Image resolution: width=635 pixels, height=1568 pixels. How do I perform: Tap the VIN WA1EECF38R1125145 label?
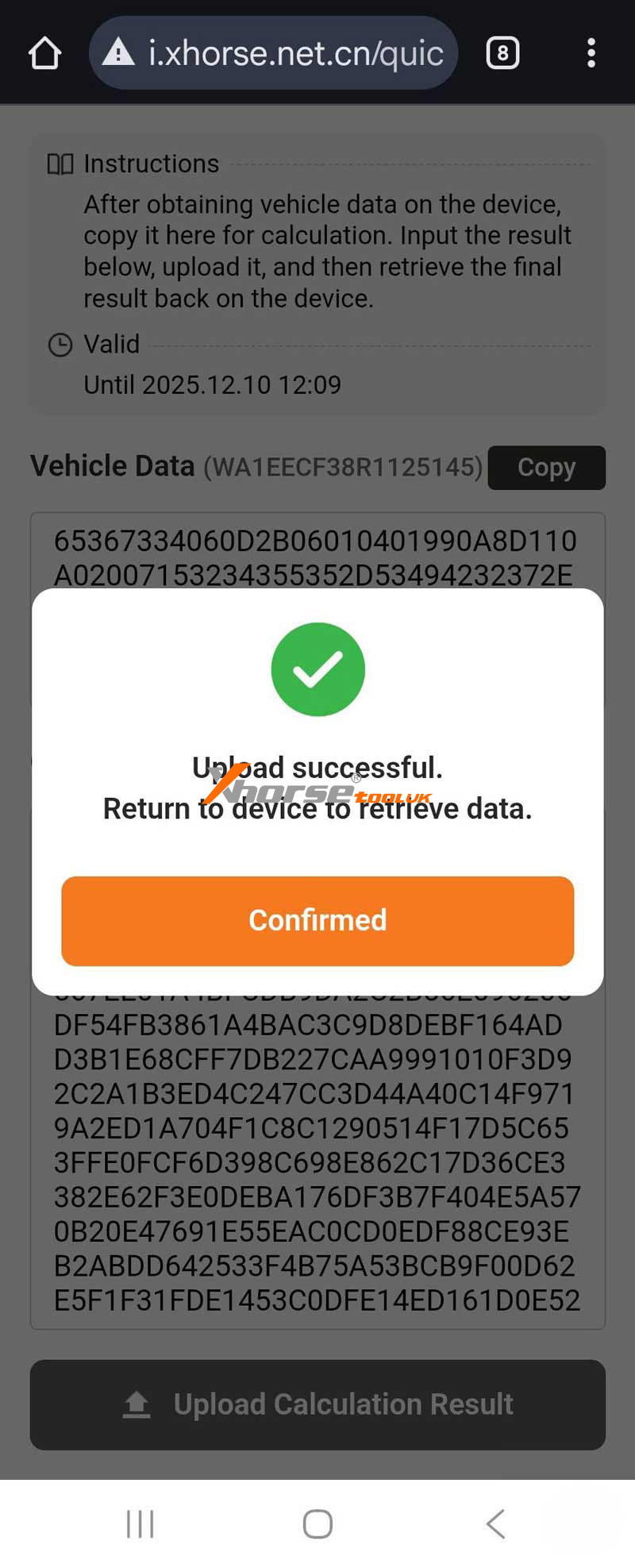(x=343, y=468)
